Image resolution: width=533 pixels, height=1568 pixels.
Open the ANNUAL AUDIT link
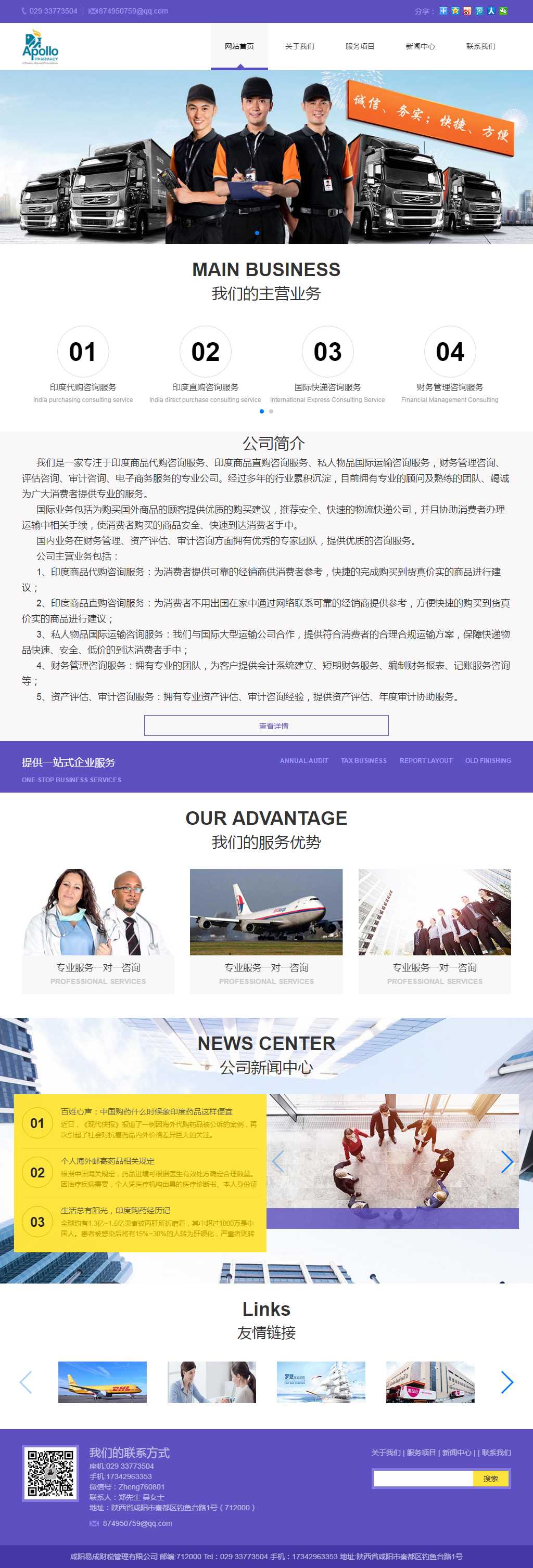pos(303,761)
